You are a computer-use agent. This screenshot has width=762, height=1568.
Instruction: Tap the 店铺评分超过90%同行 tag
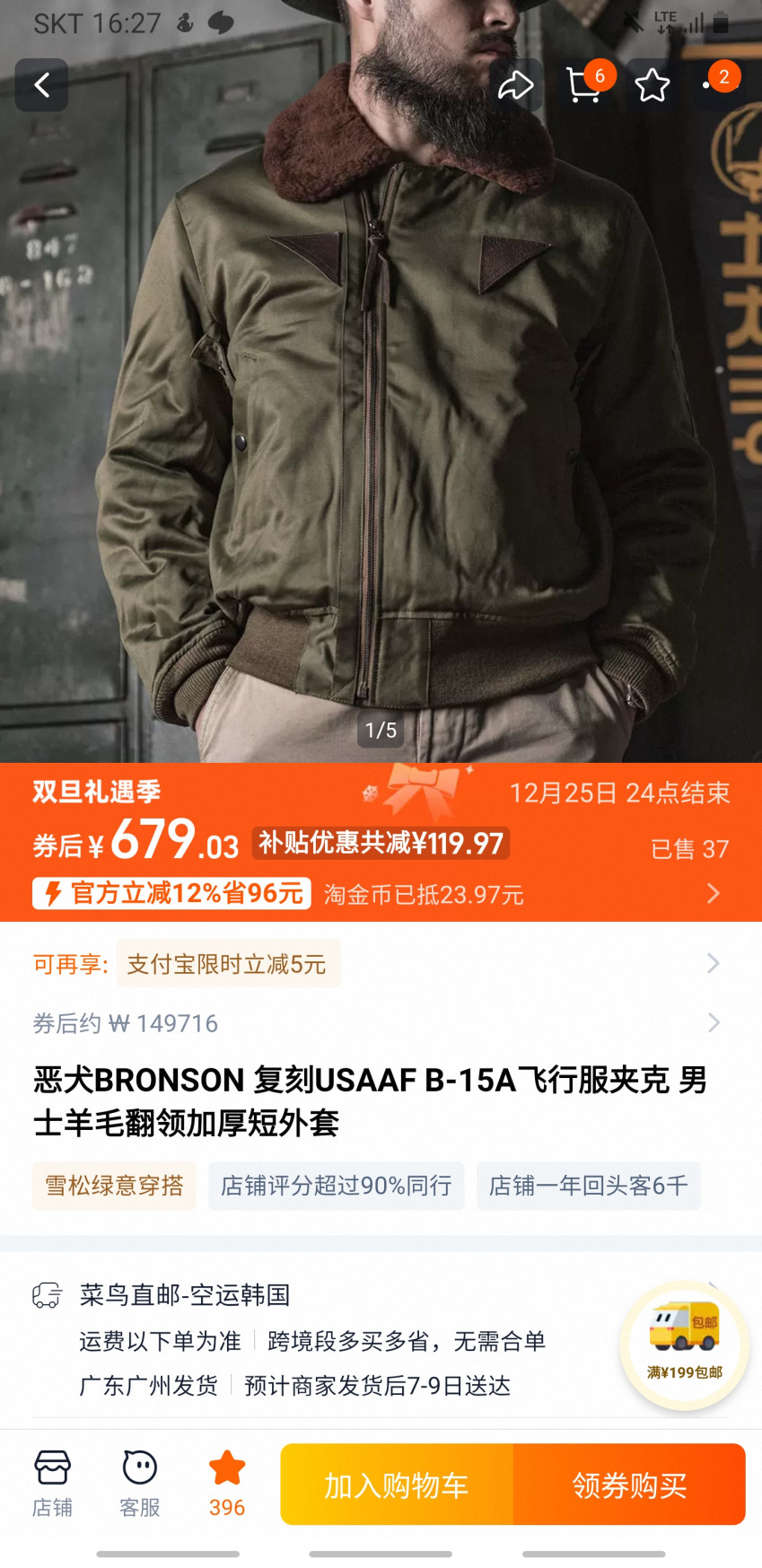[337, 1186]
